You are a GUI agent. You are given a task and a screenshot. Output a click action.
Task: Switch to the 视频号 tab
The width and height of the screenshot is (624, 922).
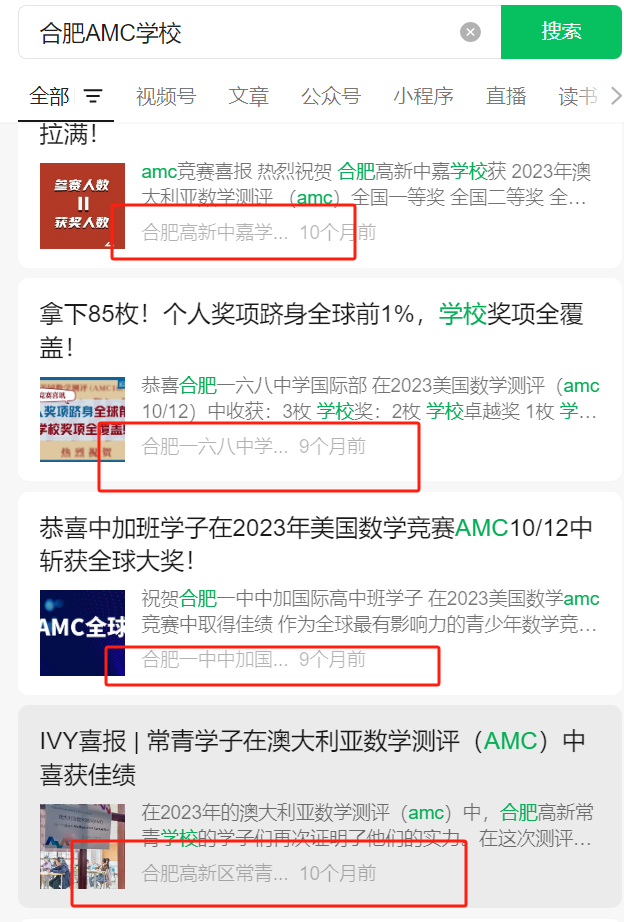pyautogui.click(x=166, y=97)
